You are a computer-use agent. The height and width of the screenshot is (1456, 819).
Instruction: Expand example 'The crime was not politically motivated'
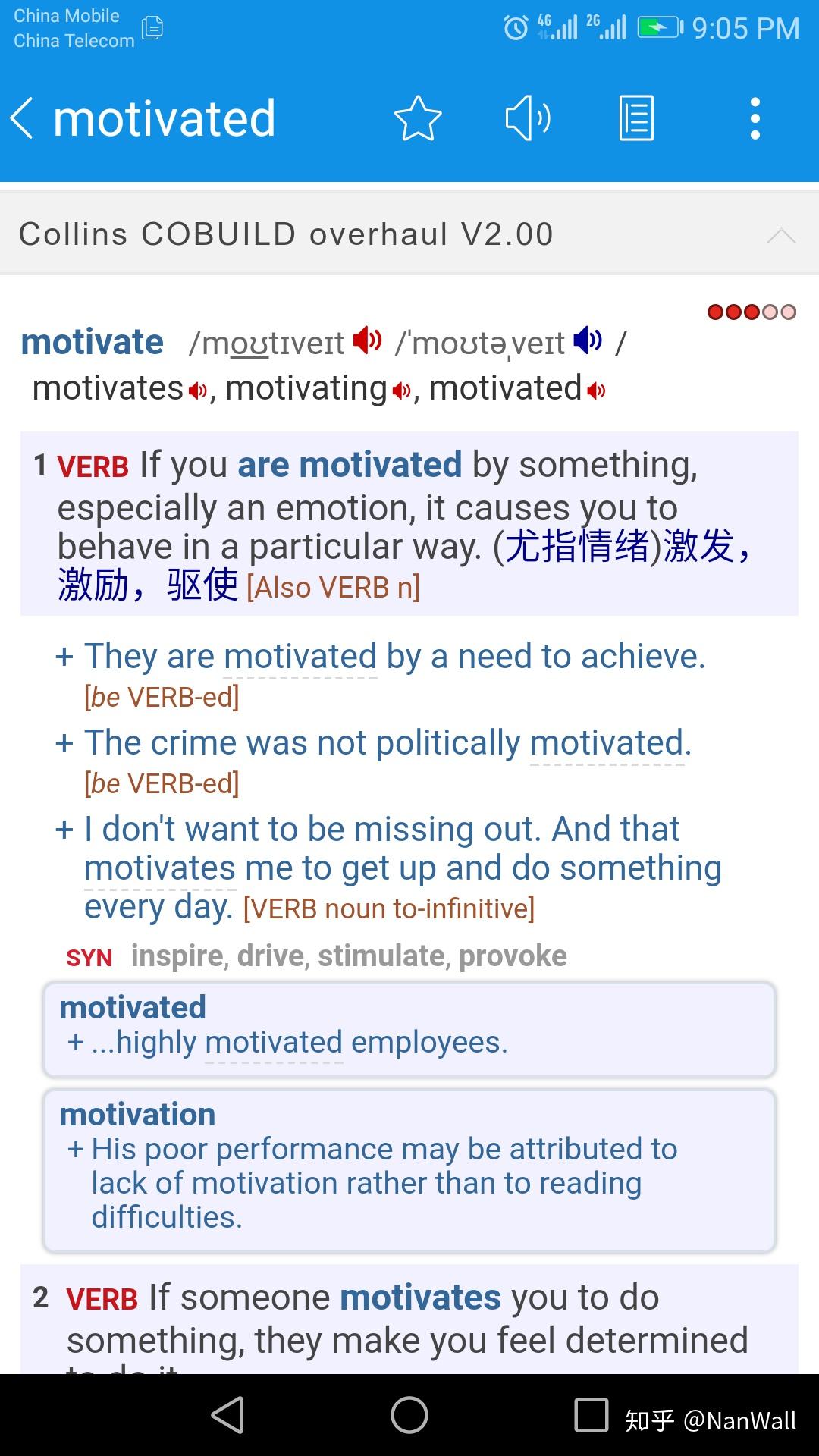pos(64,743)
